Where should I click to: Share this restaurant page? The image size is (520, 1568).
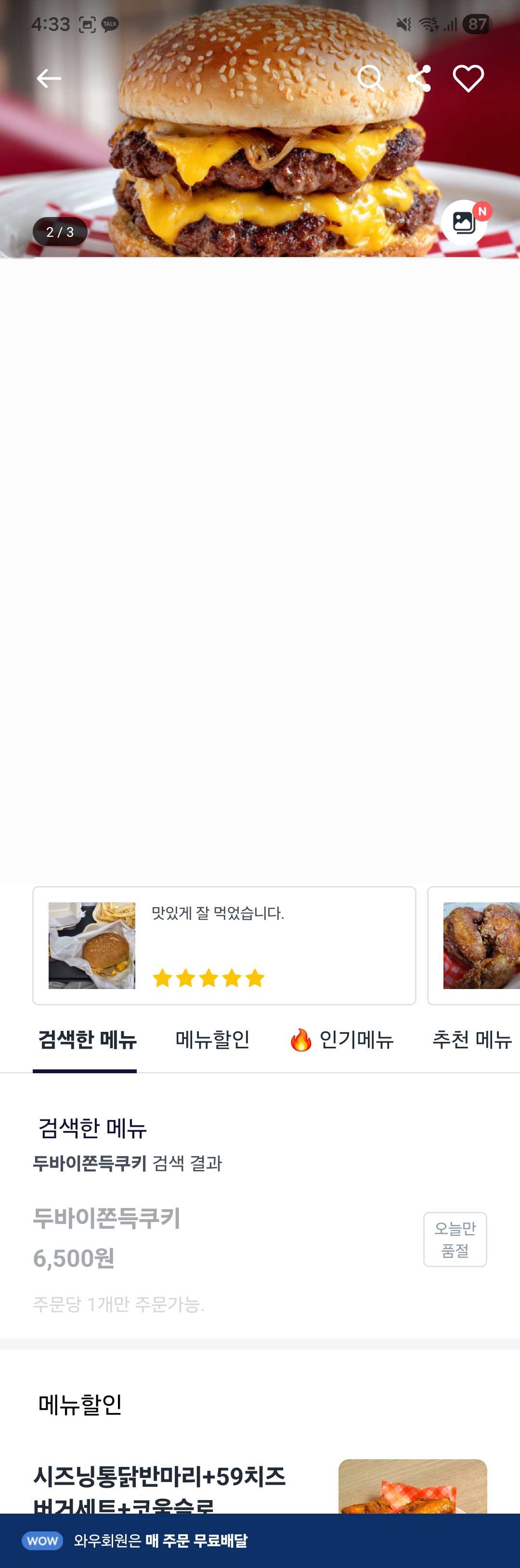419,78
